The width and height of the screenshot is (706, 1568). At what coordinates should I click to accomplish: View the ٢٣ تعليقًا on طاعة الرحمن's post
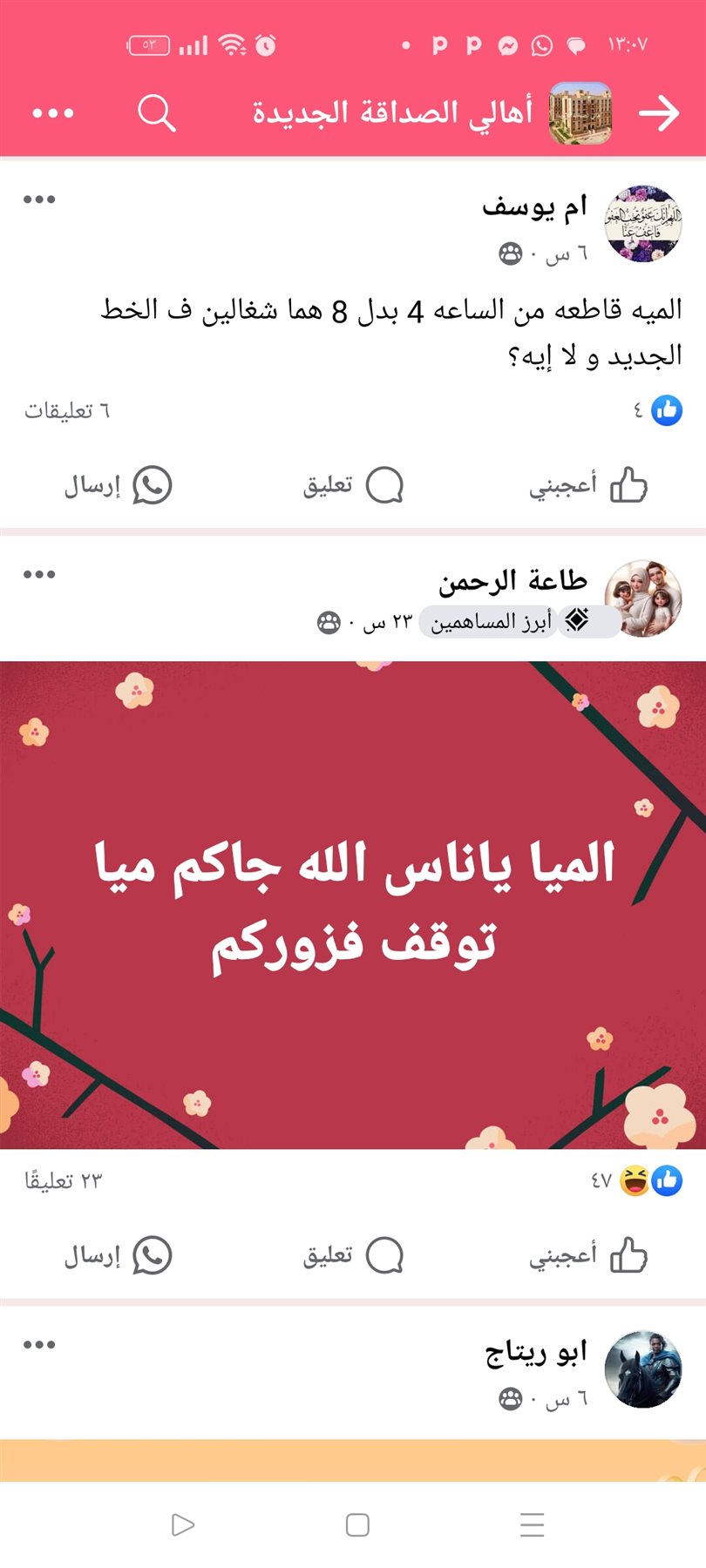(x=64, y=1180)
